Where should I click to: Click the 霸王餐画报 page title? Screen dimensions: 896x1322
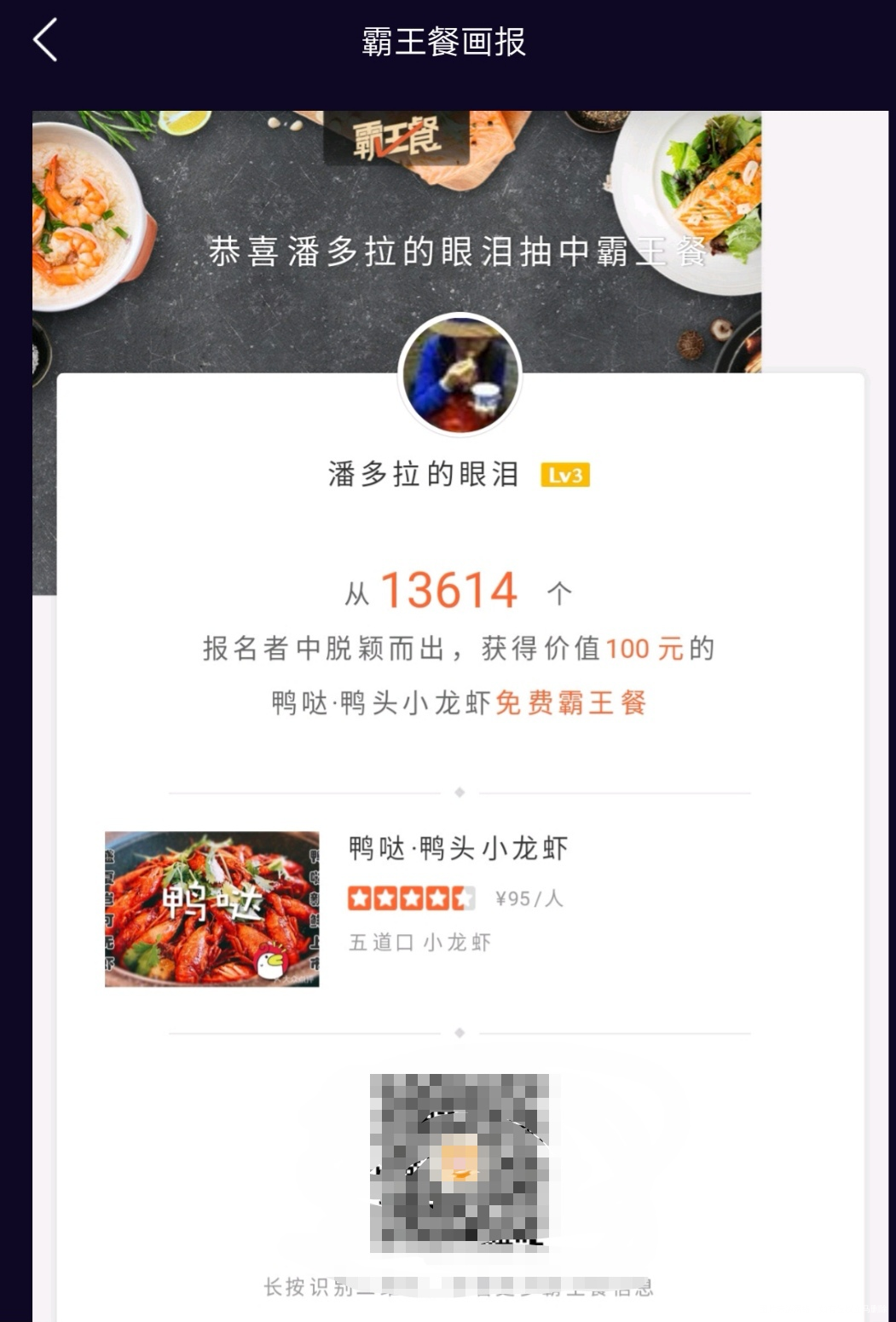(442, 39)
